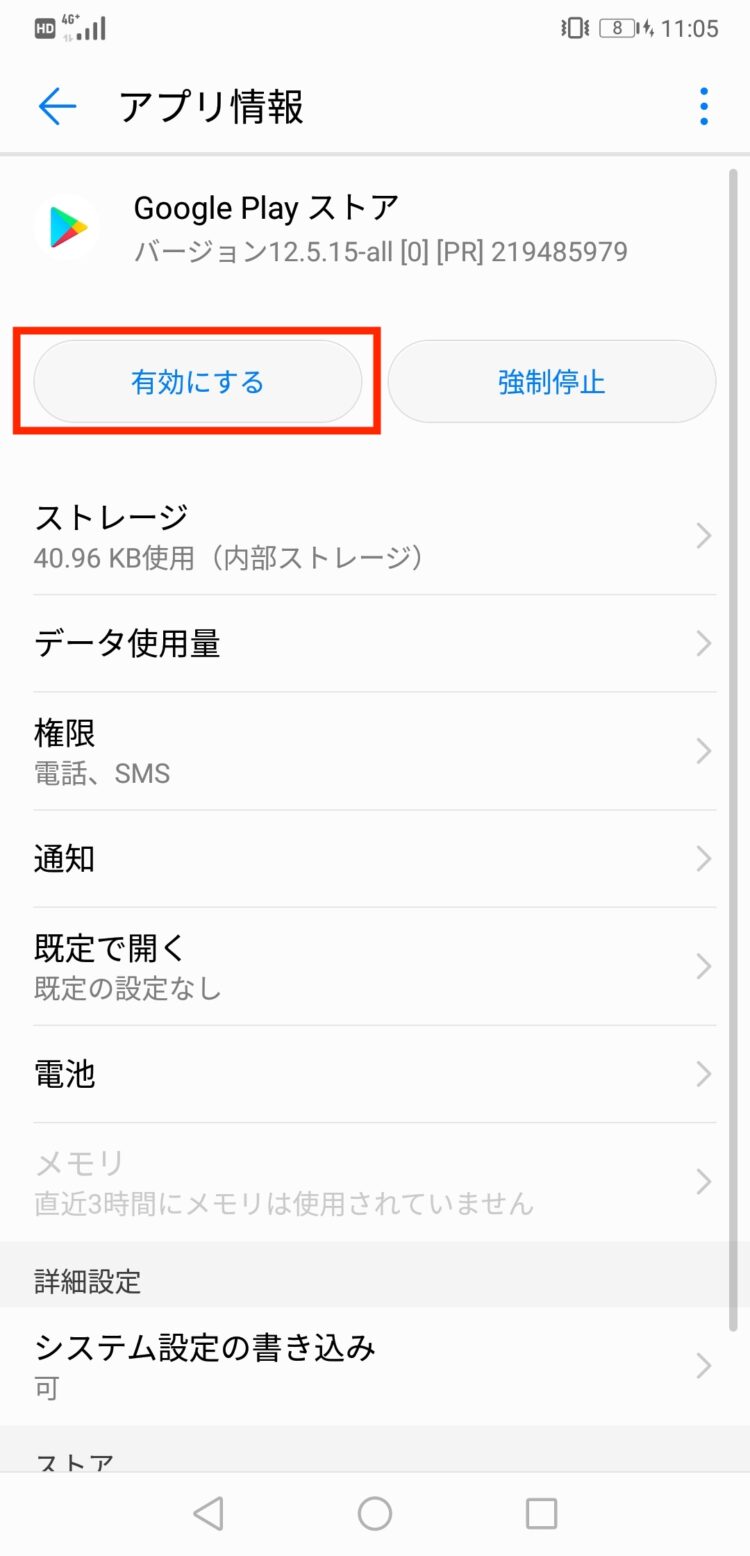Open ストレージ settings row
The image size is (750, 1556).
point(374,536)
